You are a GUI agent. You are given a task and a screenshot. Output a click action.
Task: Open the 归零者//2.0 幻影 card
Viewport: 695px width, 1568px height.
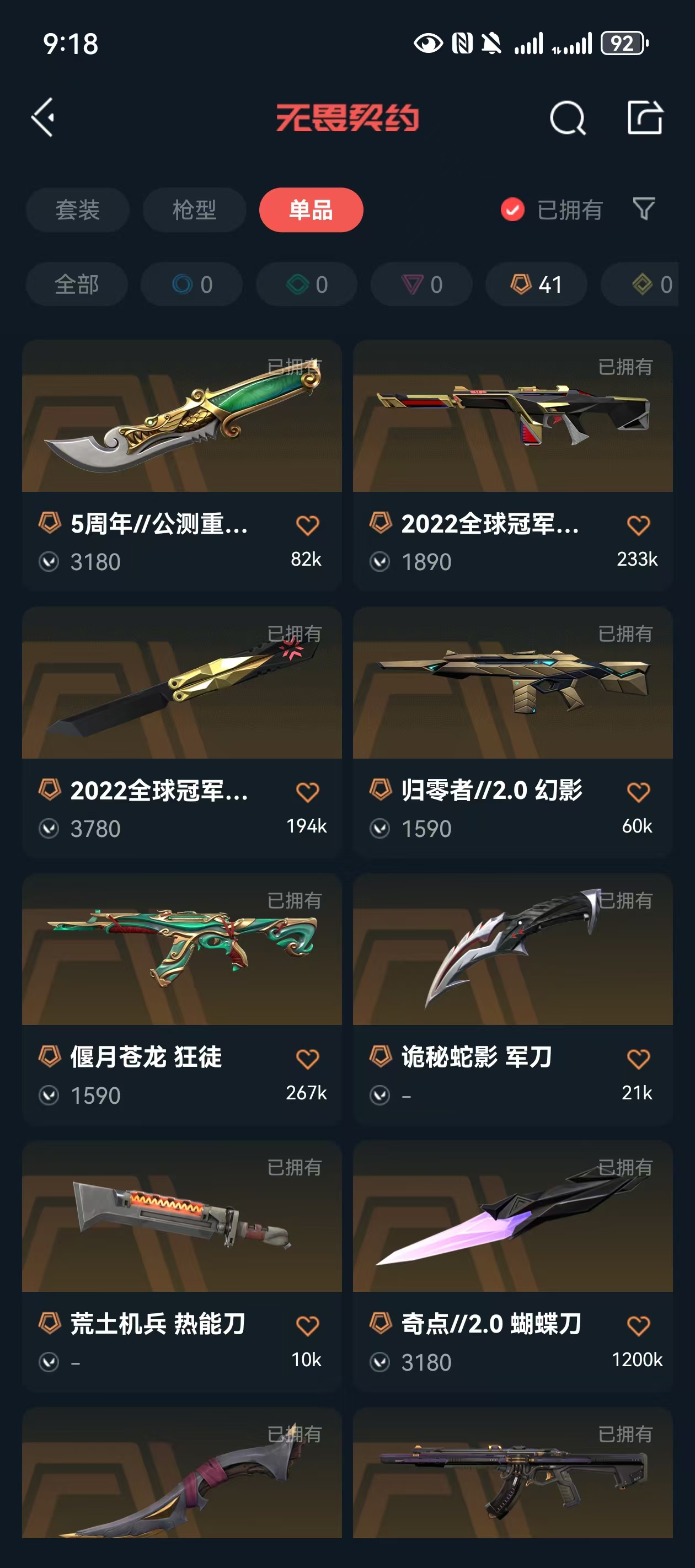coord(513,732)
